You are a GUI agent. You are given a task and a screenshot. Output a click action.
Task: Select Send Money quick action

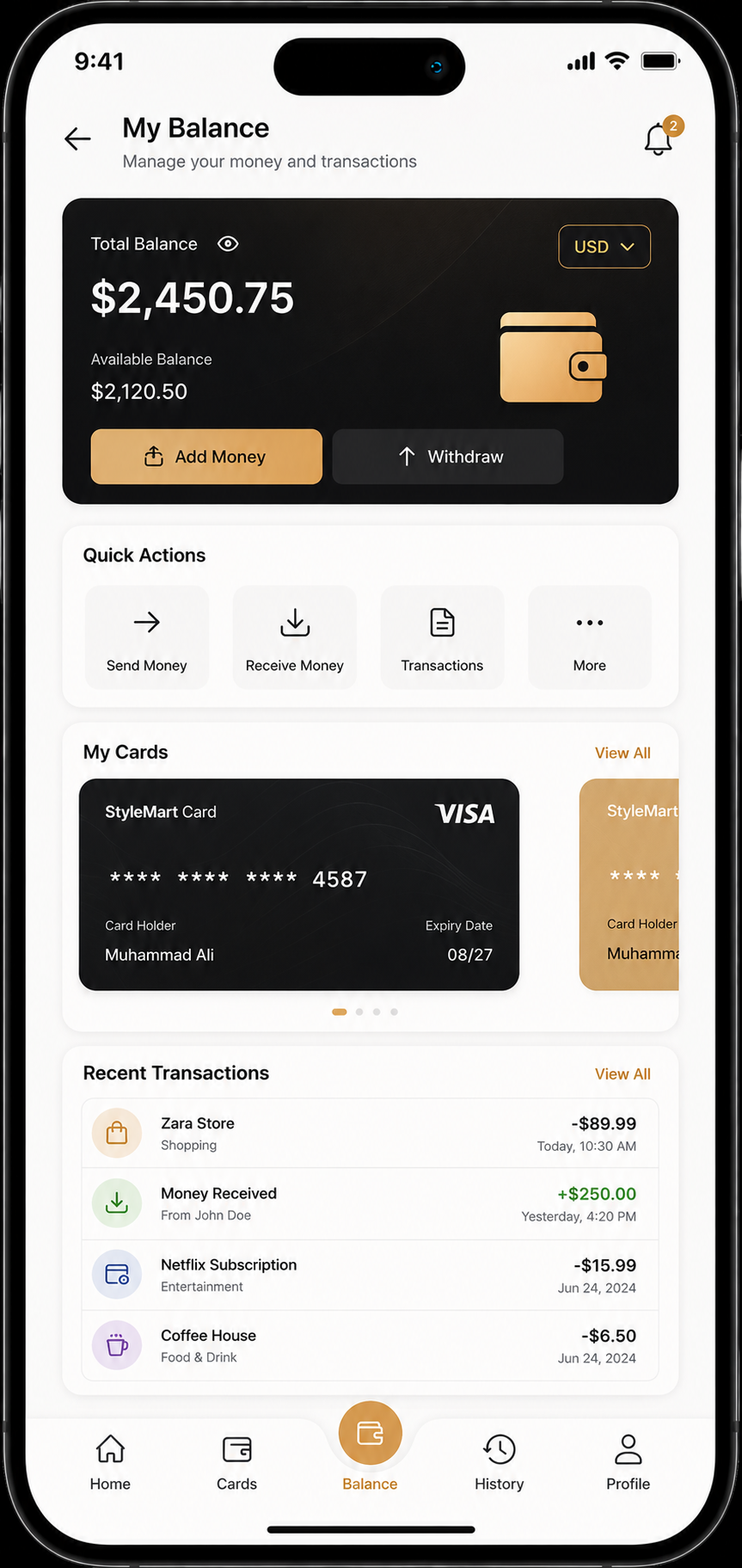click(x=147, y=637)
